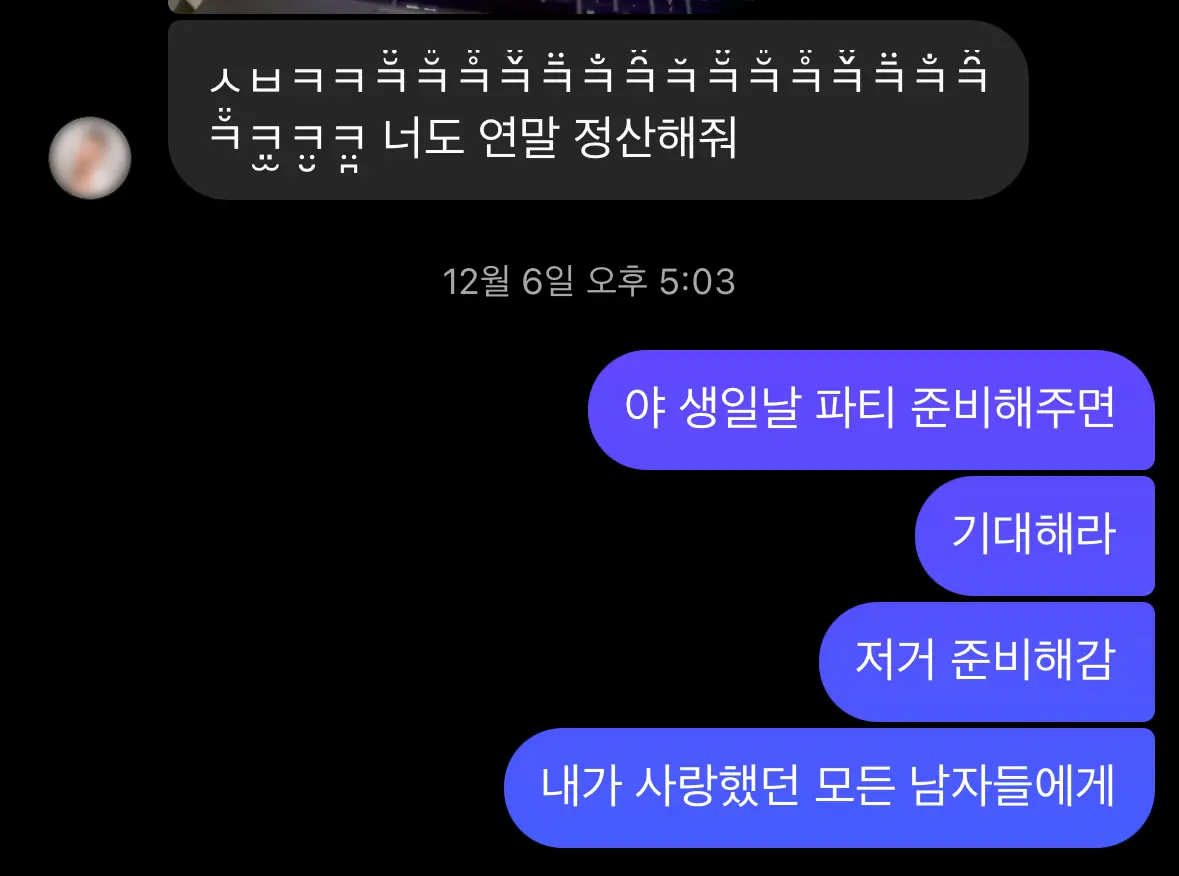Open the sender's profile picture avatar
The image size is (1179, 876).
90,158
